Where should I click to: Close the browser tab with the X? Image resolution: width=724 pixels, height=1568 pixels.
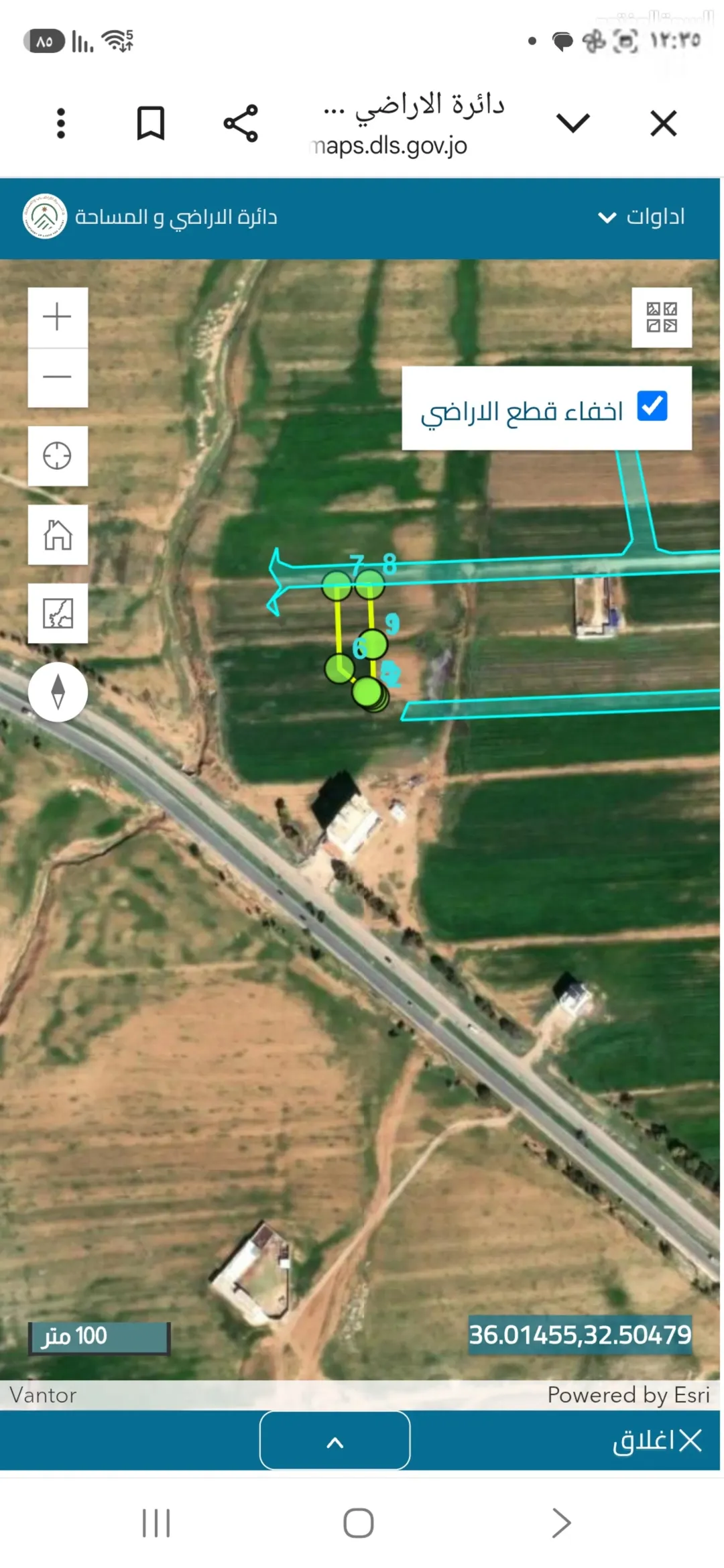[664, 123]
